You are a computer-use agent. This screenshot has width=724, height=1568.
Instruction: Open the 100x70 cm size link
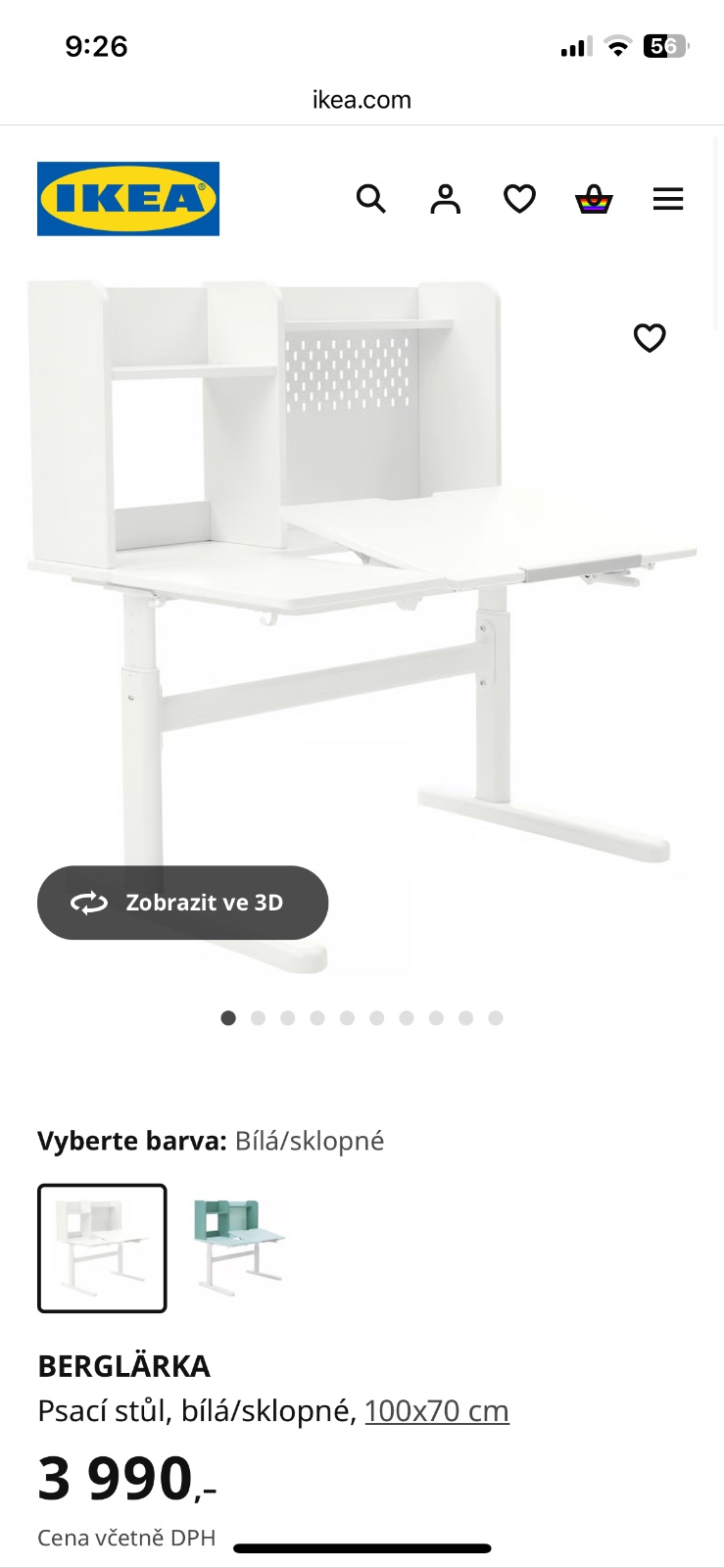(437, 1410)
